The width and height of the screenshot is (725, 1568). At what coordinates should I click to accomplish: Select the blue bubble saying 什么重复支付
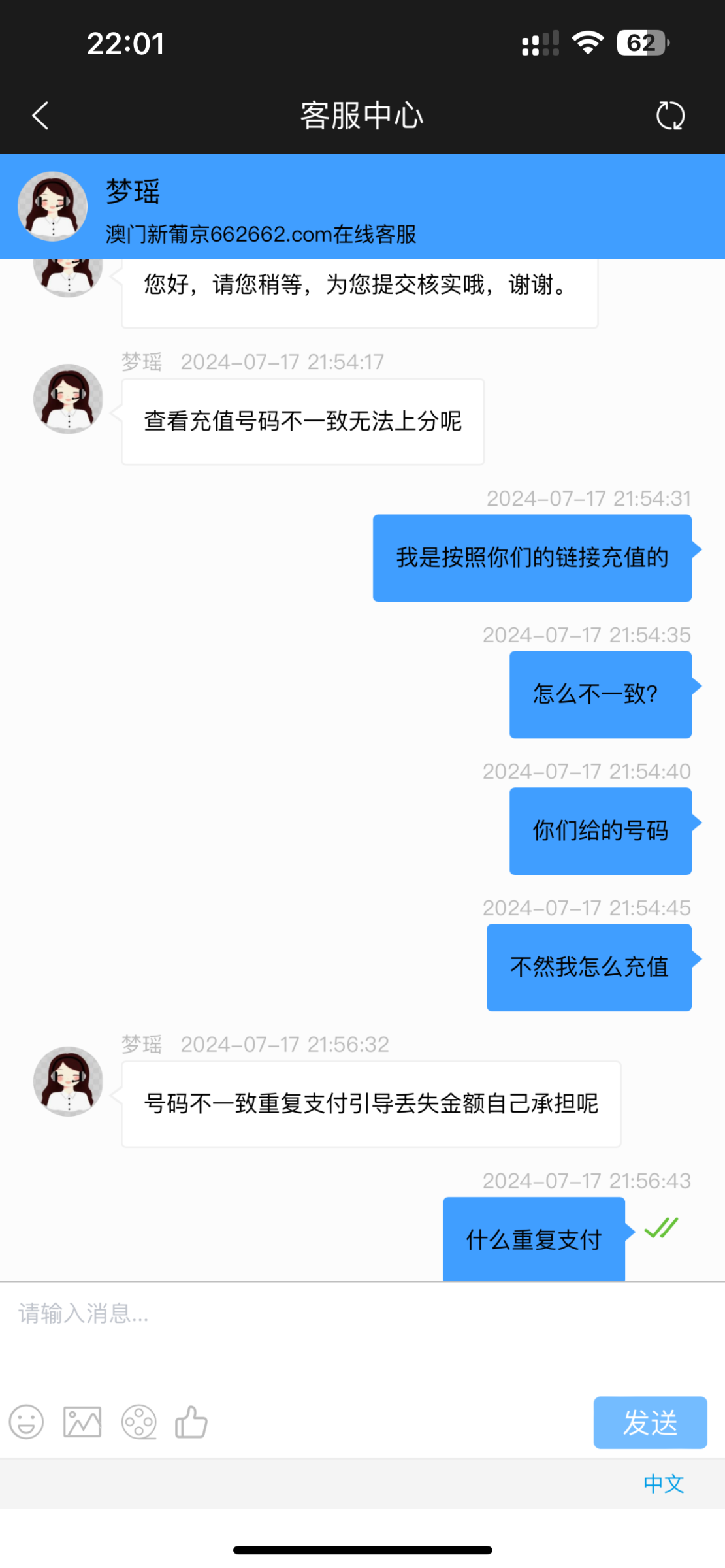533,1238
